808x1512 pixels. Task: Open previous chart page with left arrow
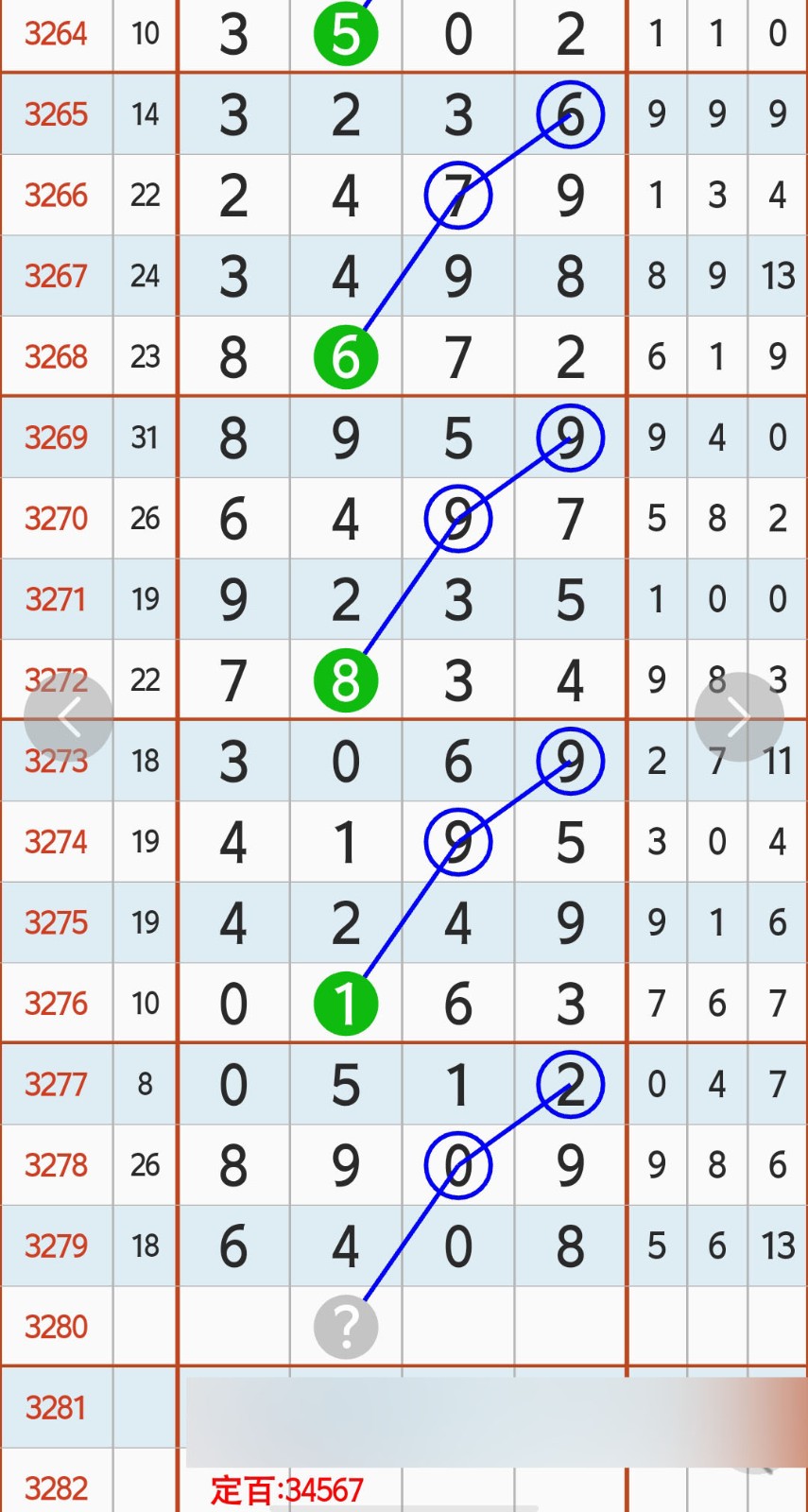coord(70,715)
